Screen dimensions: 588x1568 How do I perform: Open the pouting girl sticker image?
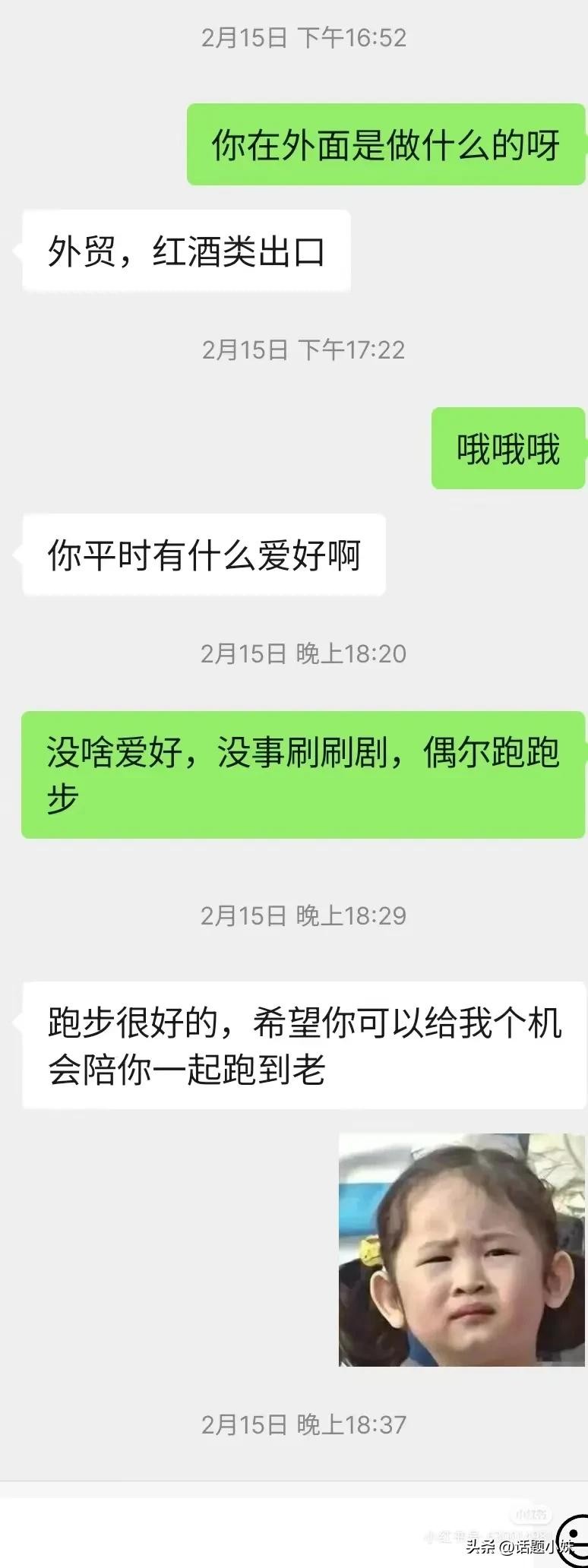(x=462, y=1250)
